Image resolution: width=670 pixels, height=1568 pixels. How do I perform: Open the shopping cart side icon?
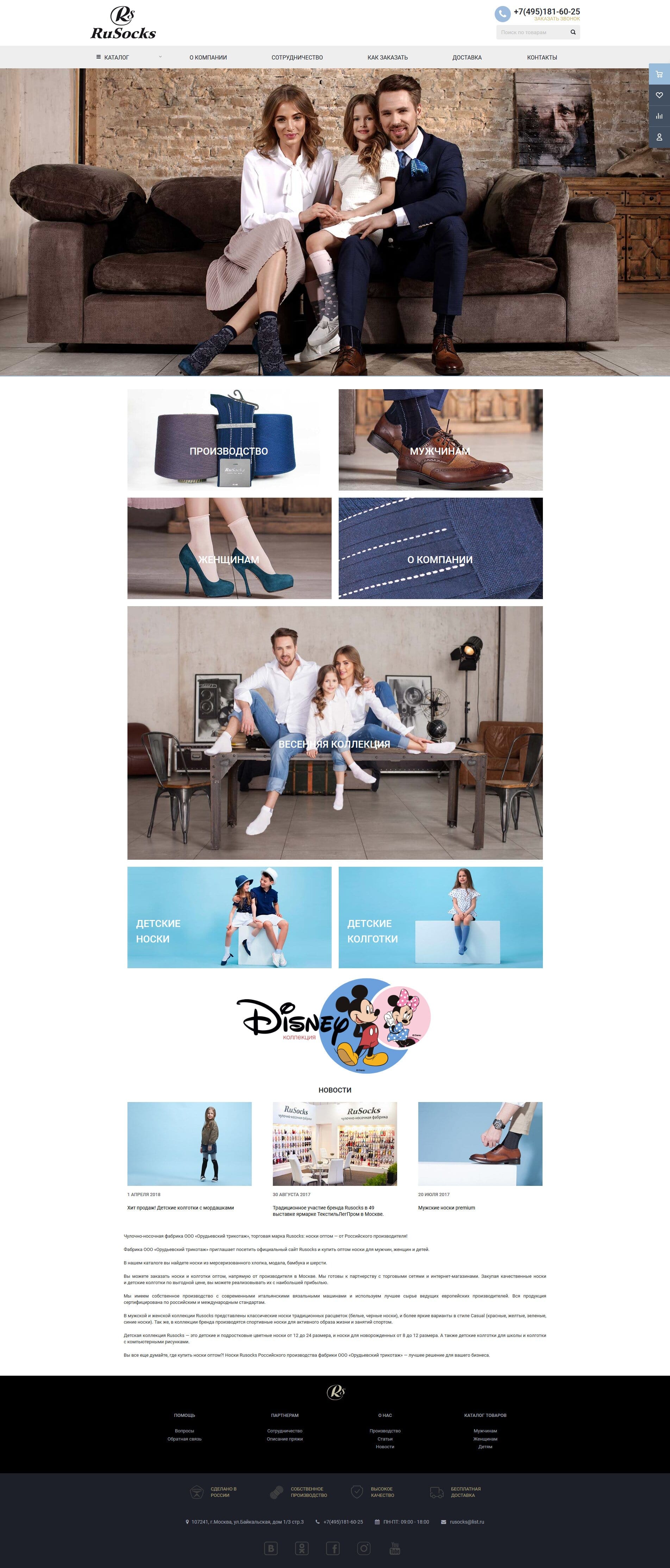tap(659, 74)
